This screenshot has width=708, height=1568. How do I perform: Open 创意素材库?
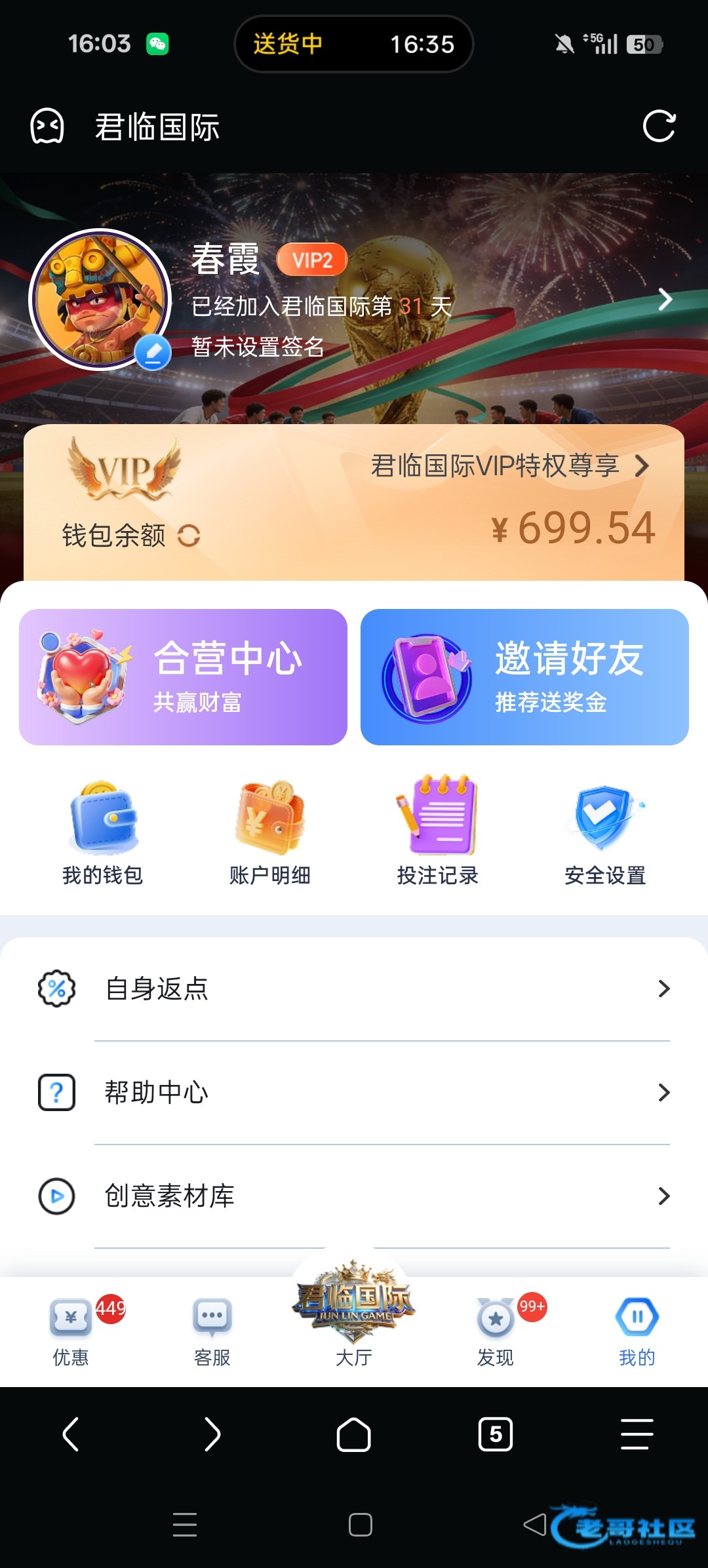coord(354,1196)
